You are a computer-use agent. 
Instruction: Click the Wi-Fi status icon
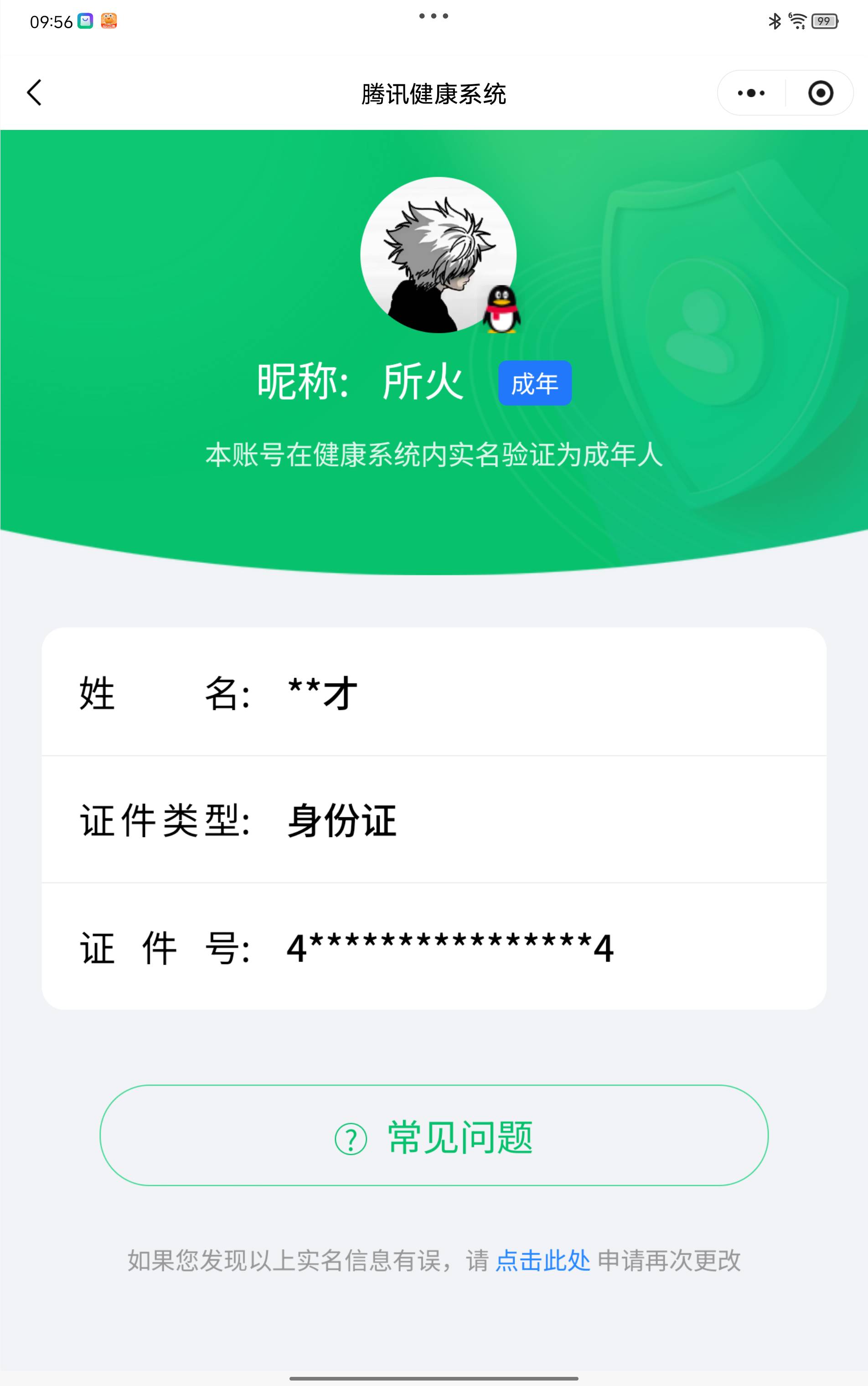[x=798, y=21]
